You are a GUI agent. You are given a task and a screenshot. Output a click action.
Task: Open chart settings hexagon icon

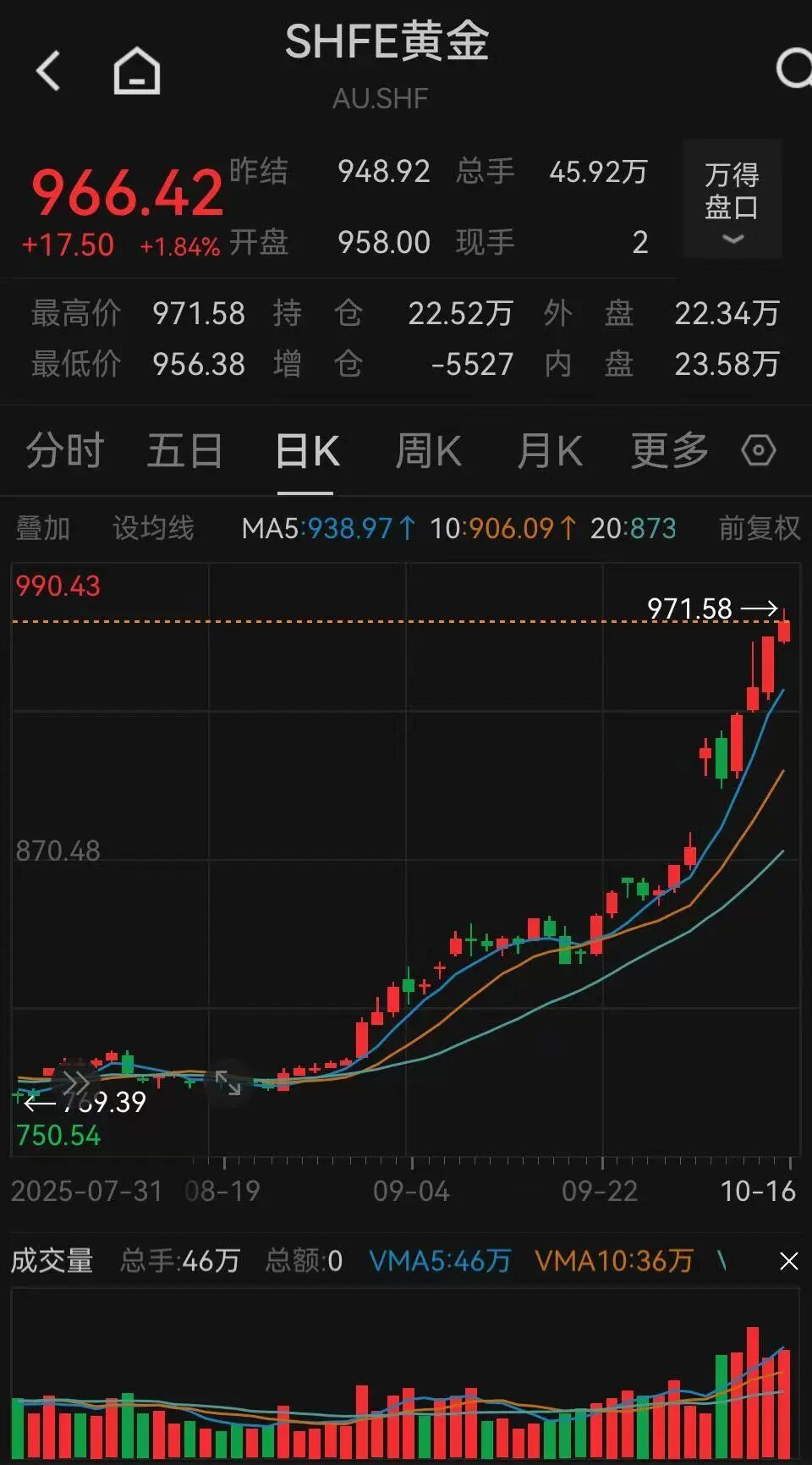click(758, 450)
